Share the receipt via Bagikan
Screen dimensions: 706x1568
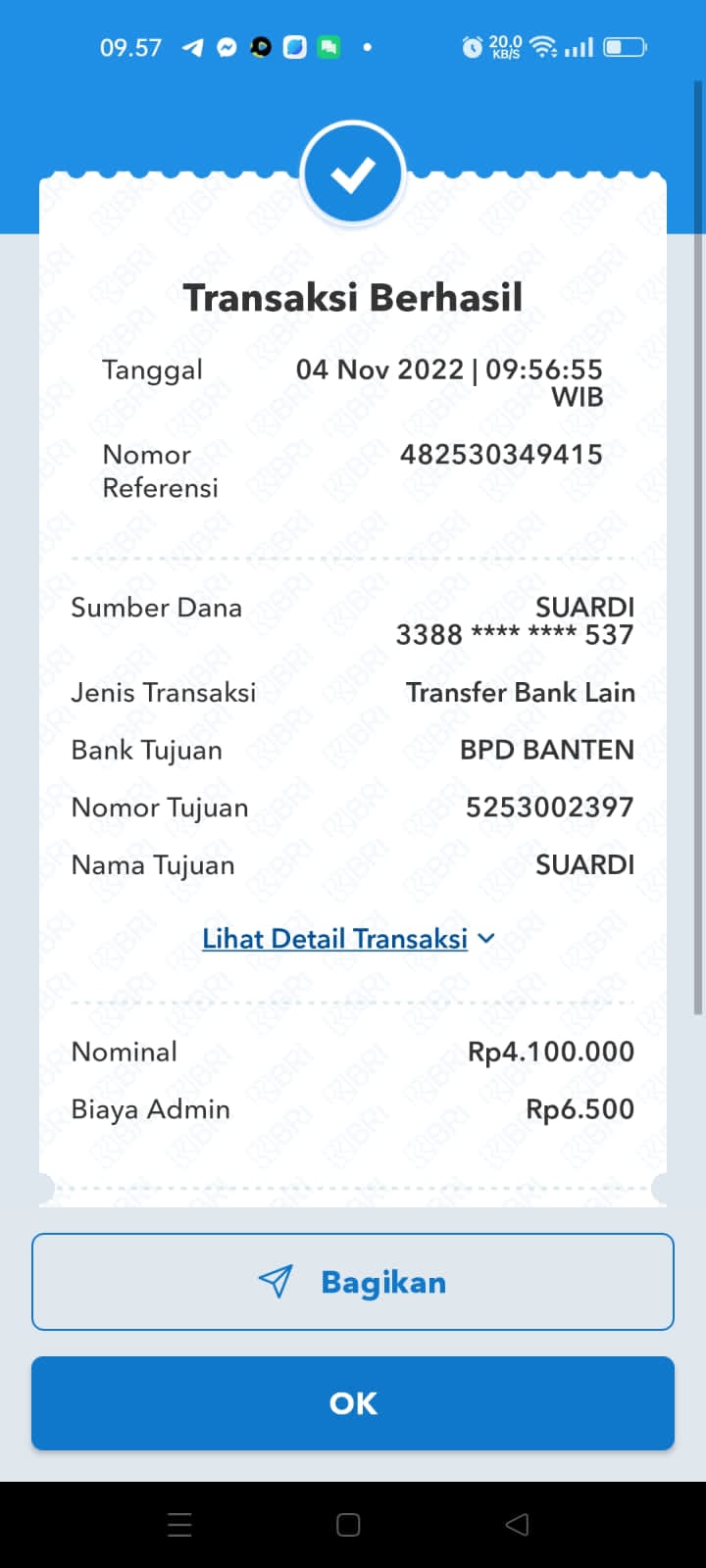point(353,1282)
